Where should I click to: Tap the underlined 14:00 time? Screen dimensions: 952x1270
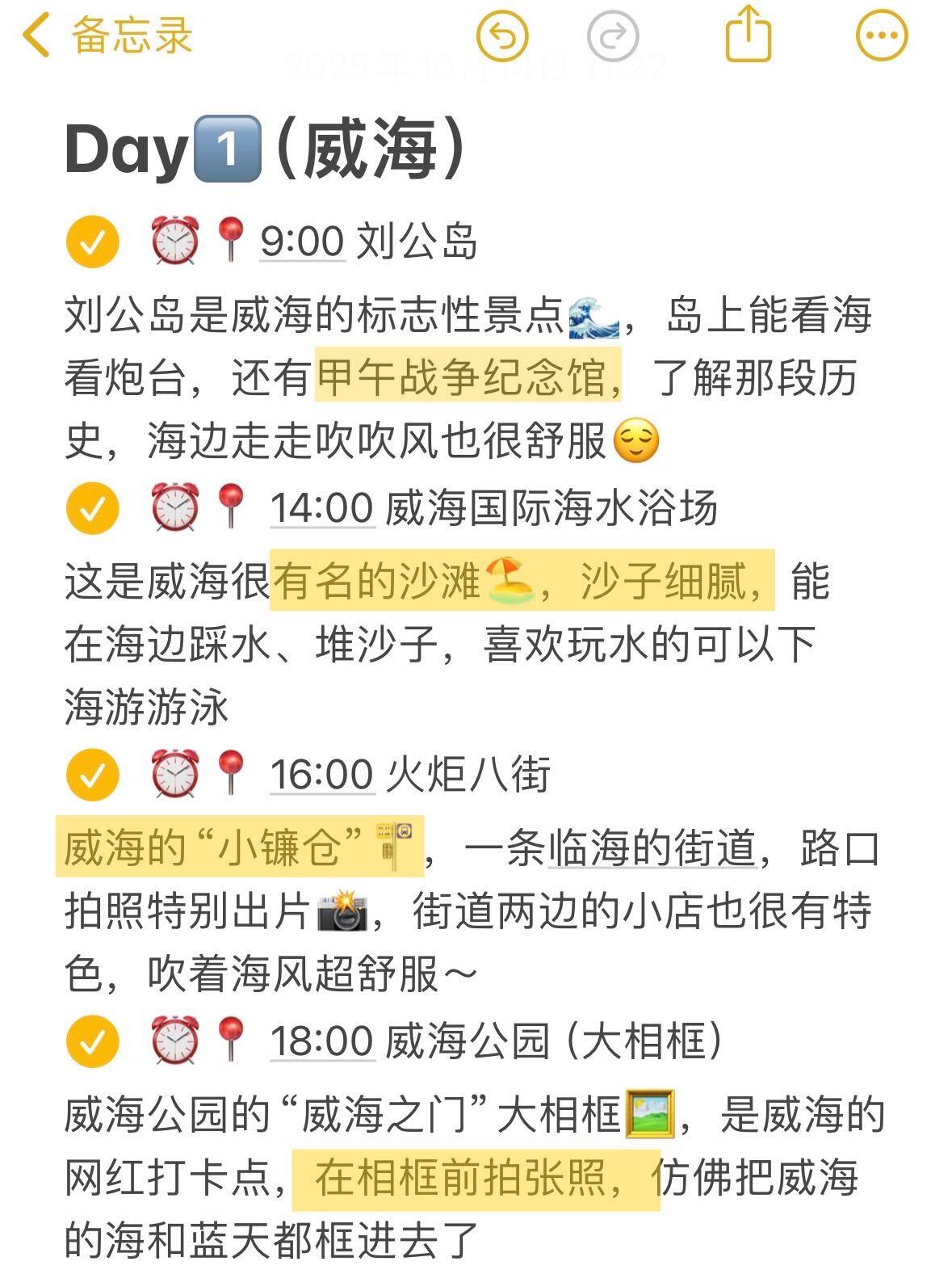click(x=322, y=508)
